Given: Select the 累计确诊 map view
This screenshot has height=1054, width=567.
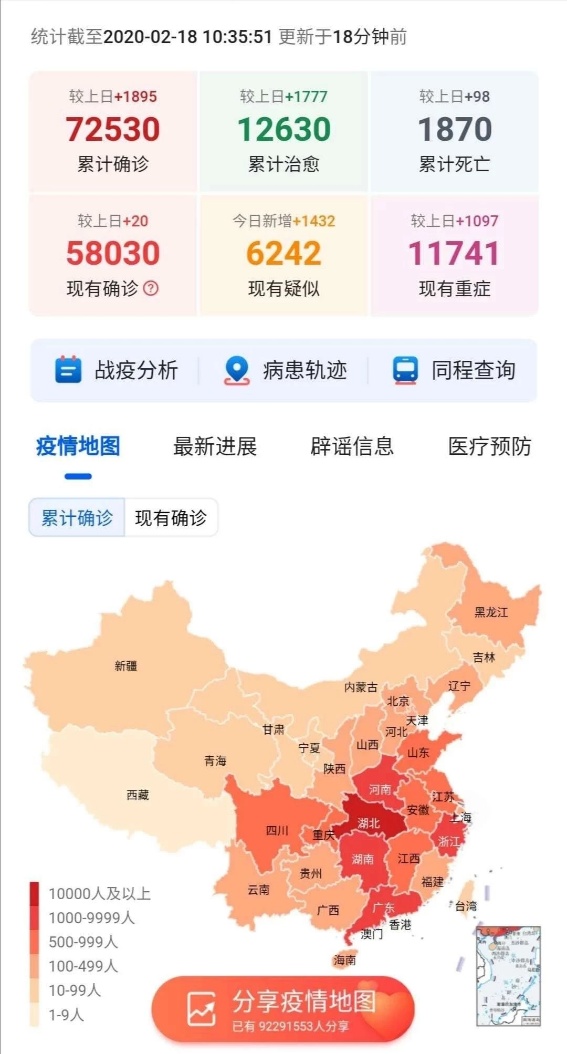Looking at the screenshot, I should pyautogui.click(x=77, y=518).
